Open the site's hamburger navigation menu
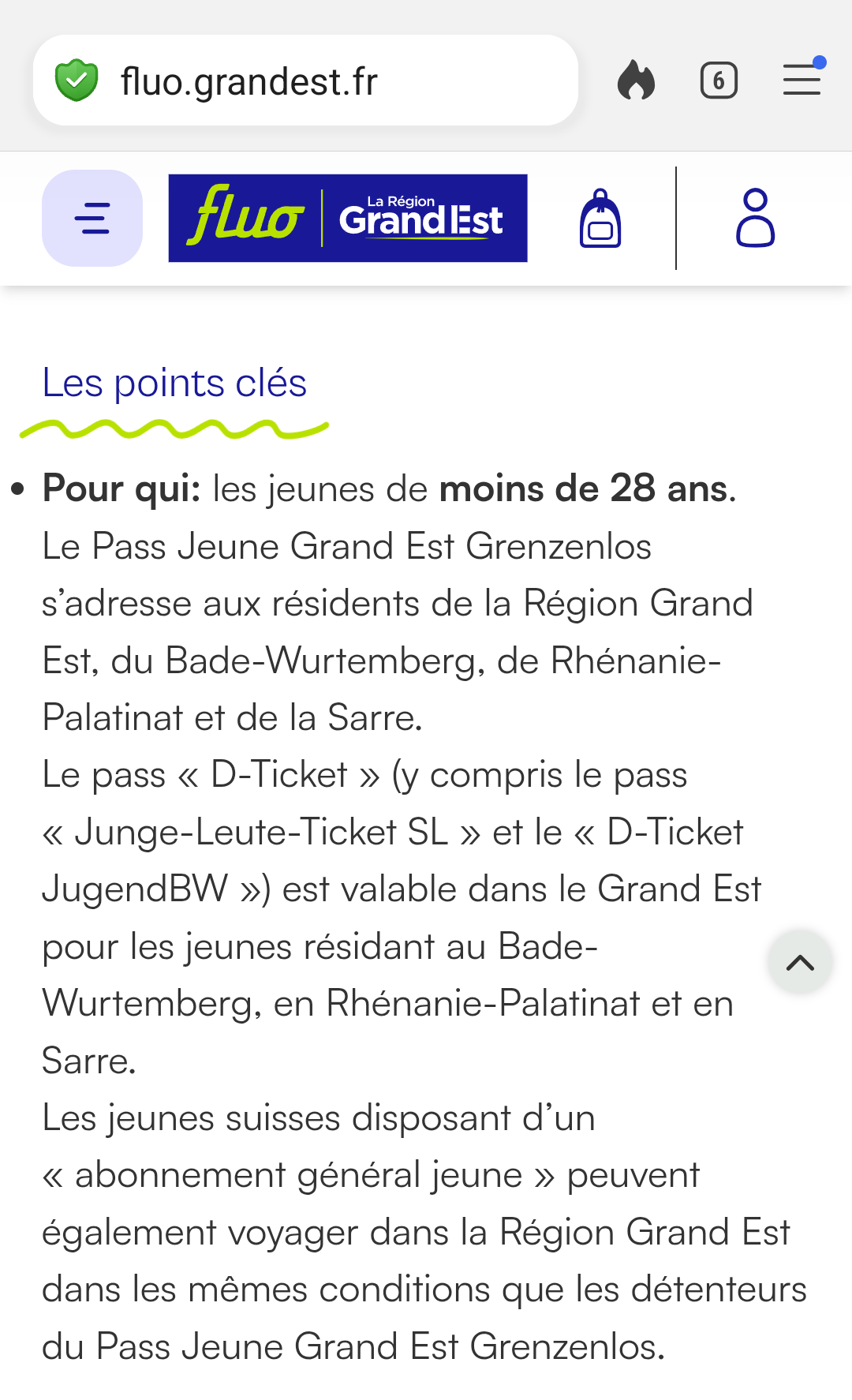The height and width of the screenshot is (1400, 852). [92, 218]
